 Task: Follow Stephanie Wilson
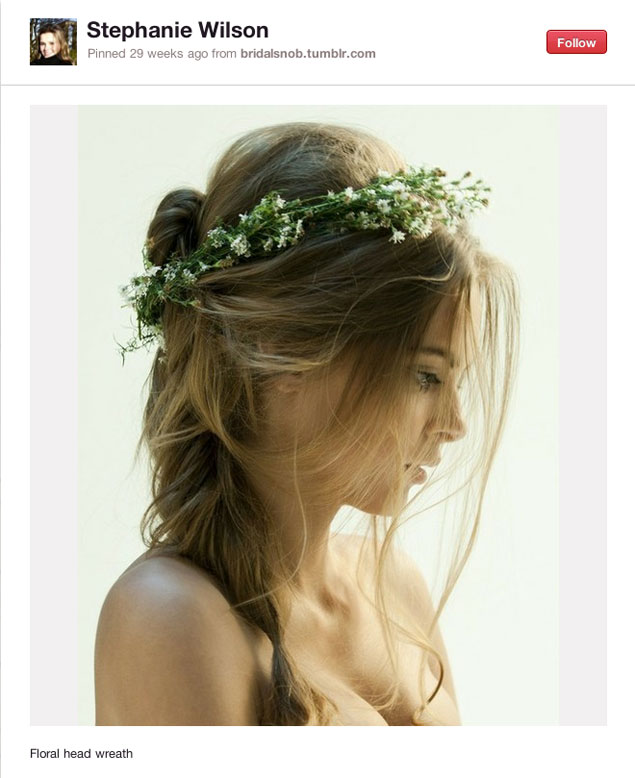pyautogui.click(x=576, y=43)
